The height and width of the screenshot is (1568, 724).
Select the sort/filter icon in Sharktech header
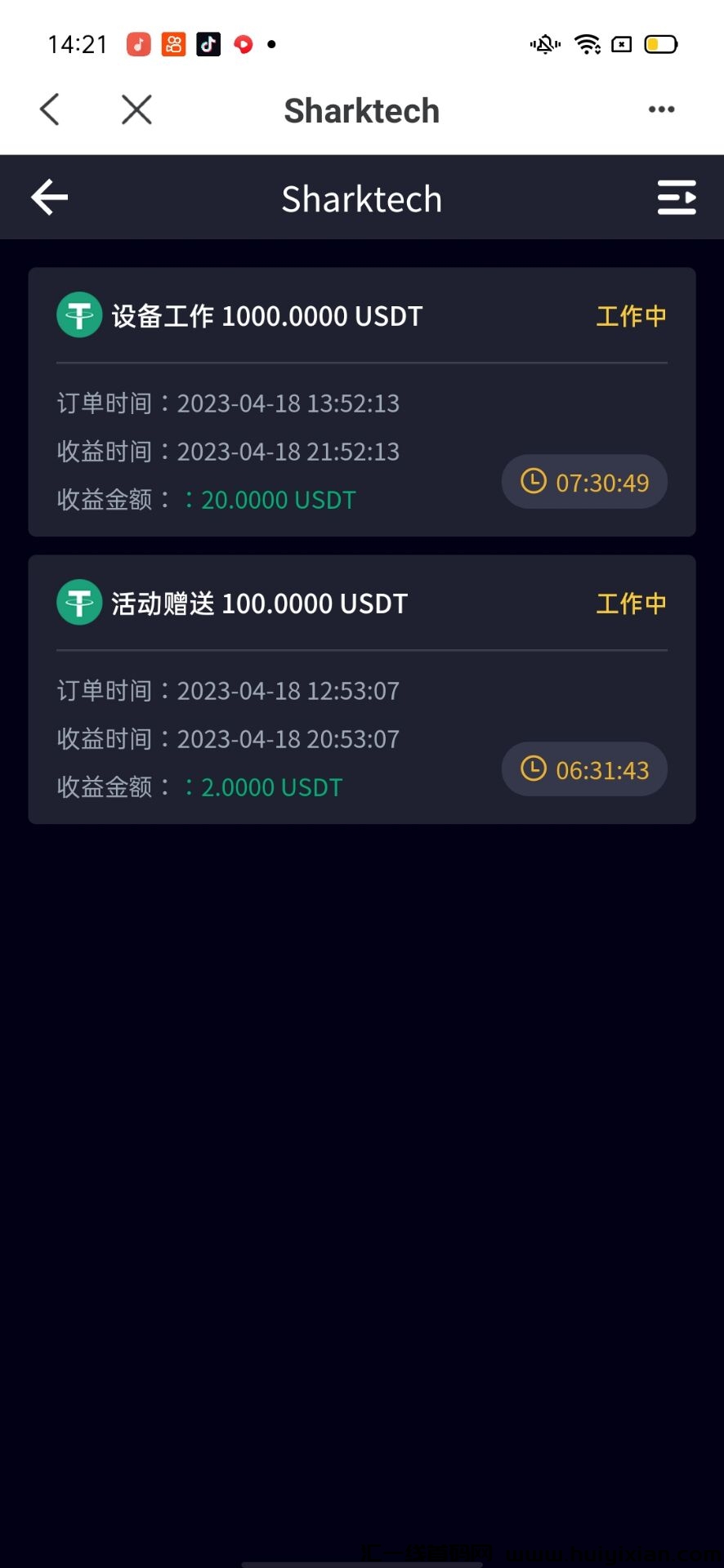pos(677,197)
